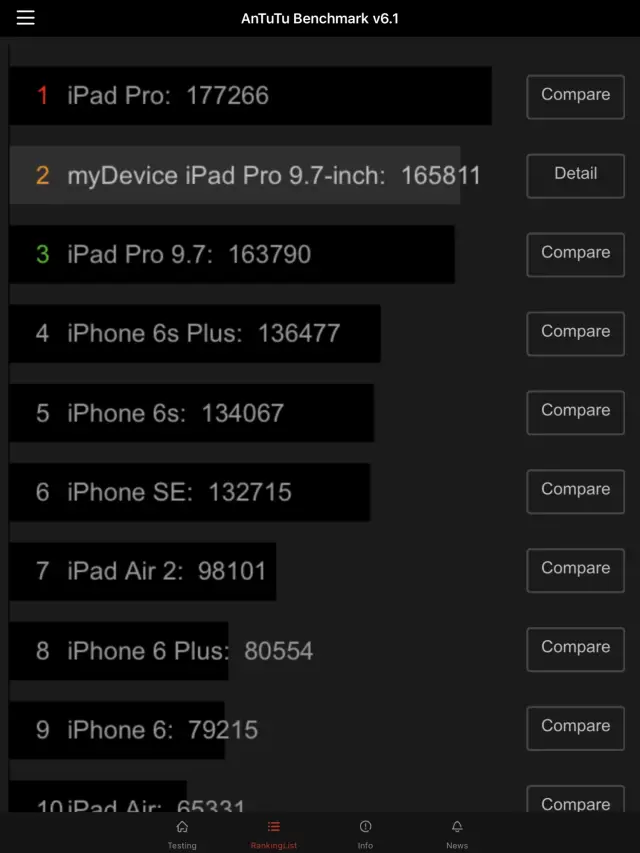640x853 pixels.
Task: Compare with the top-ranked iPad Pro
Action: (x=575, y=96)
